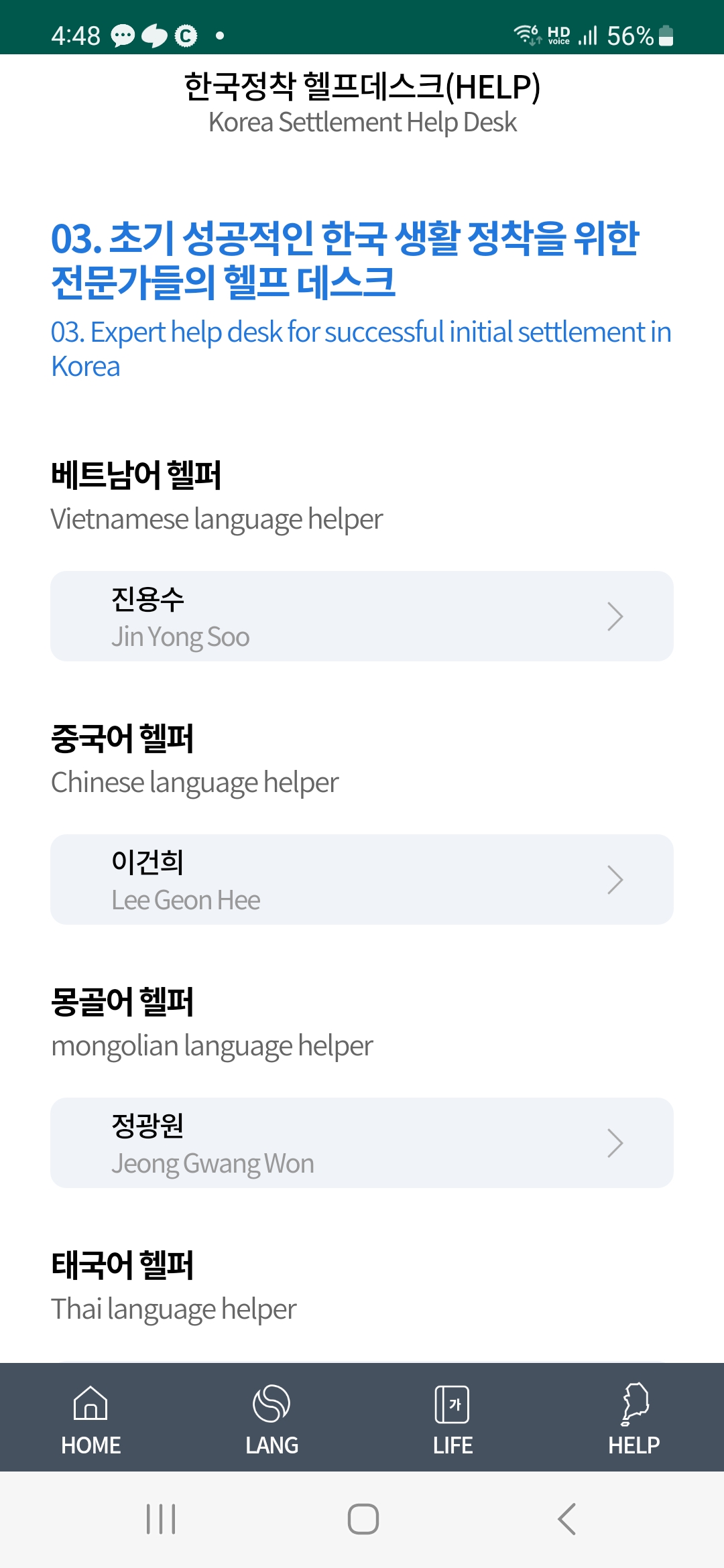Screen dimensions: 724x1568
Task: Select the HELP tab
Action: point(633,1418)
